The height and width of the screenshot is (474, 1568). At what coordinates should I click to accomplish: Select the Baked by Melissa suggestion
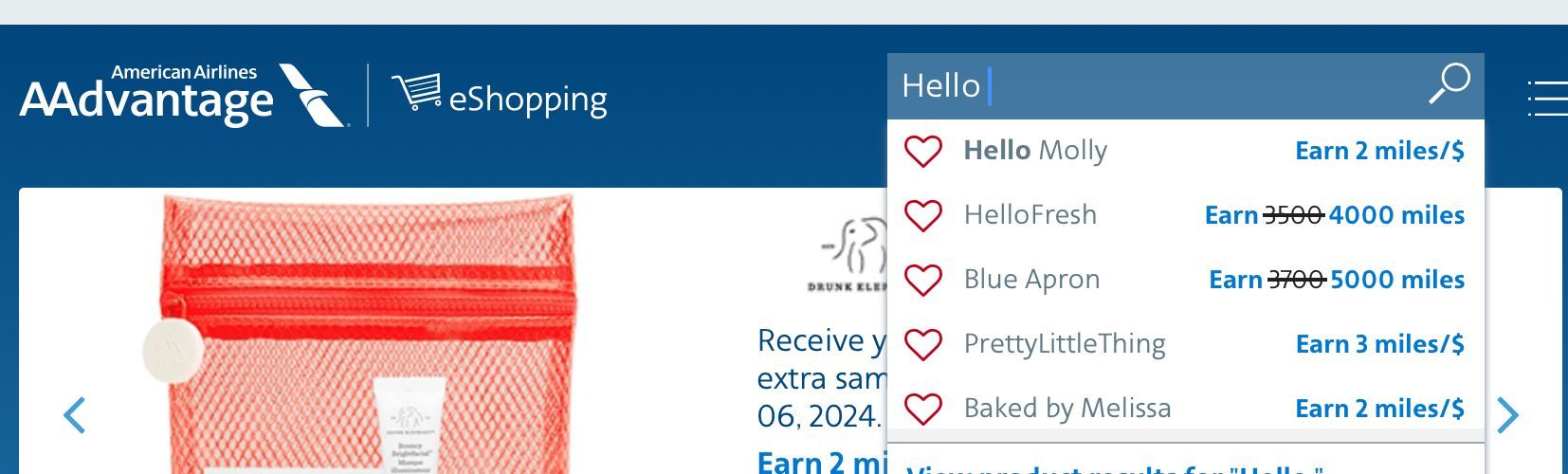pos(1186,408)
